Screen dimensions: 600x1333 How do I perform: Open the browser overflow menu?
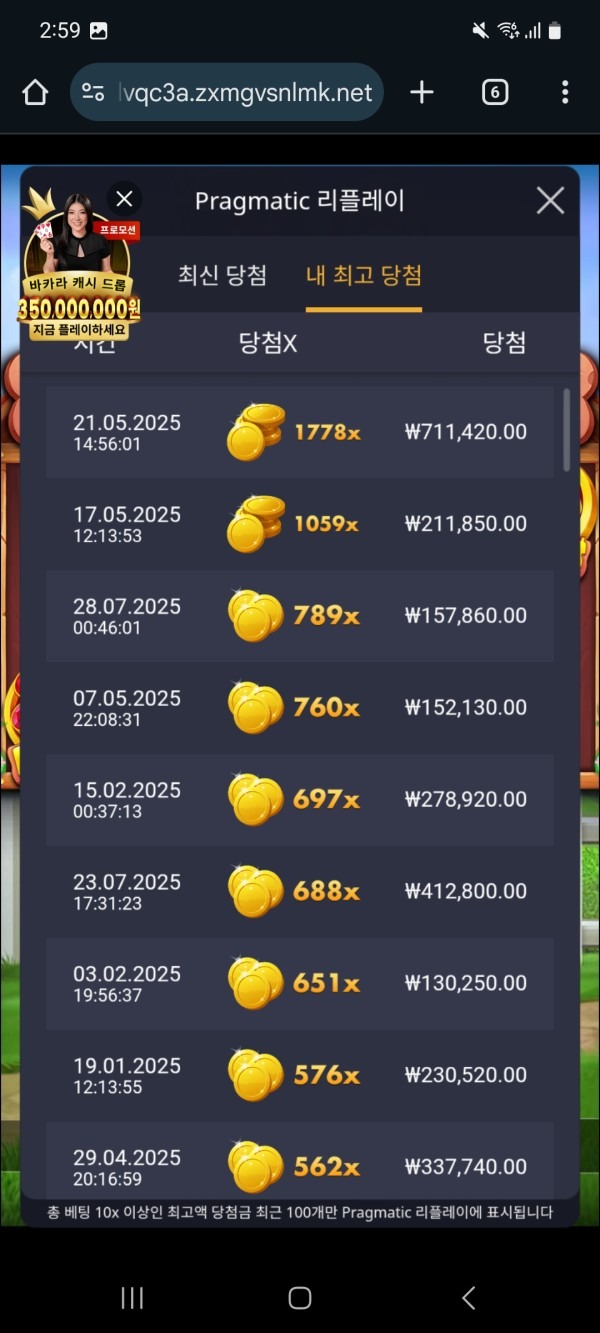click(565, 93)
